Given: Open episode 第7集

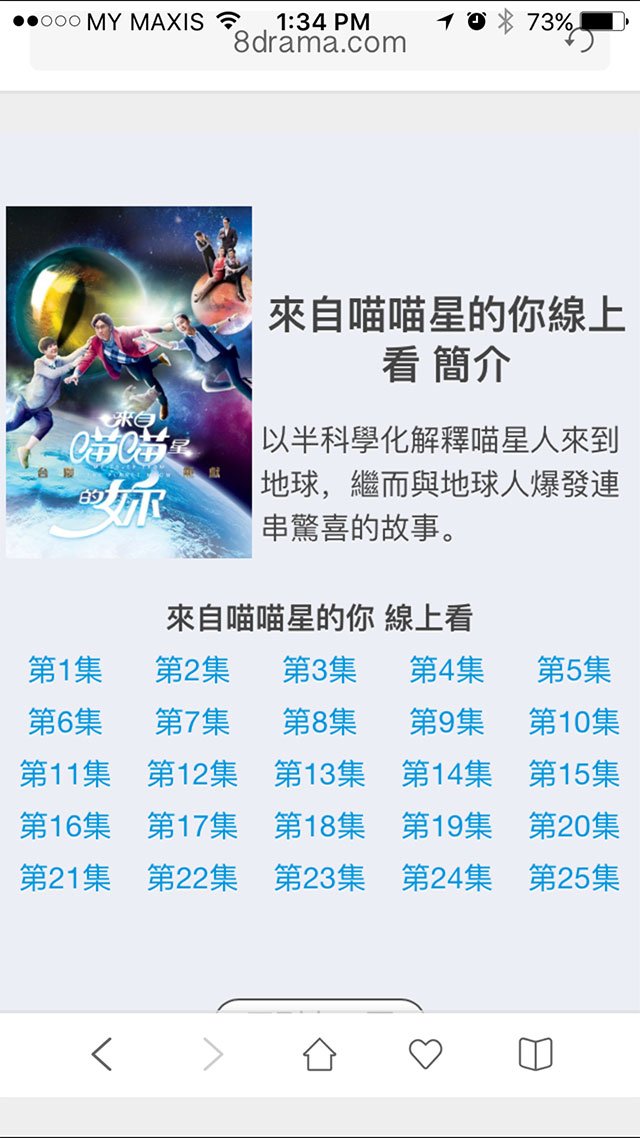Looking at the screenshot, I should pyautogui.click(x=192, y=722).
